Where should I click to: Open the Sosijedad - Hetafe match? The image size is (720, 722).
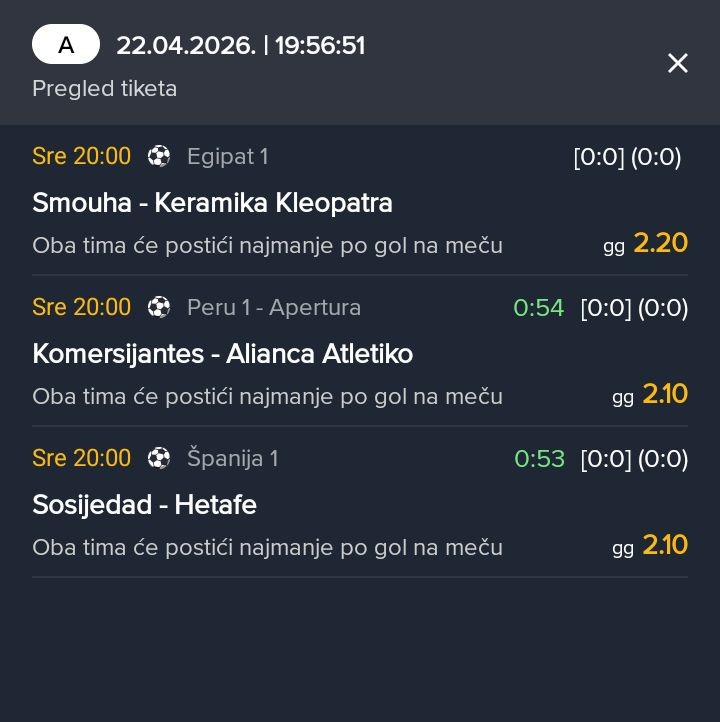[144, 505]
